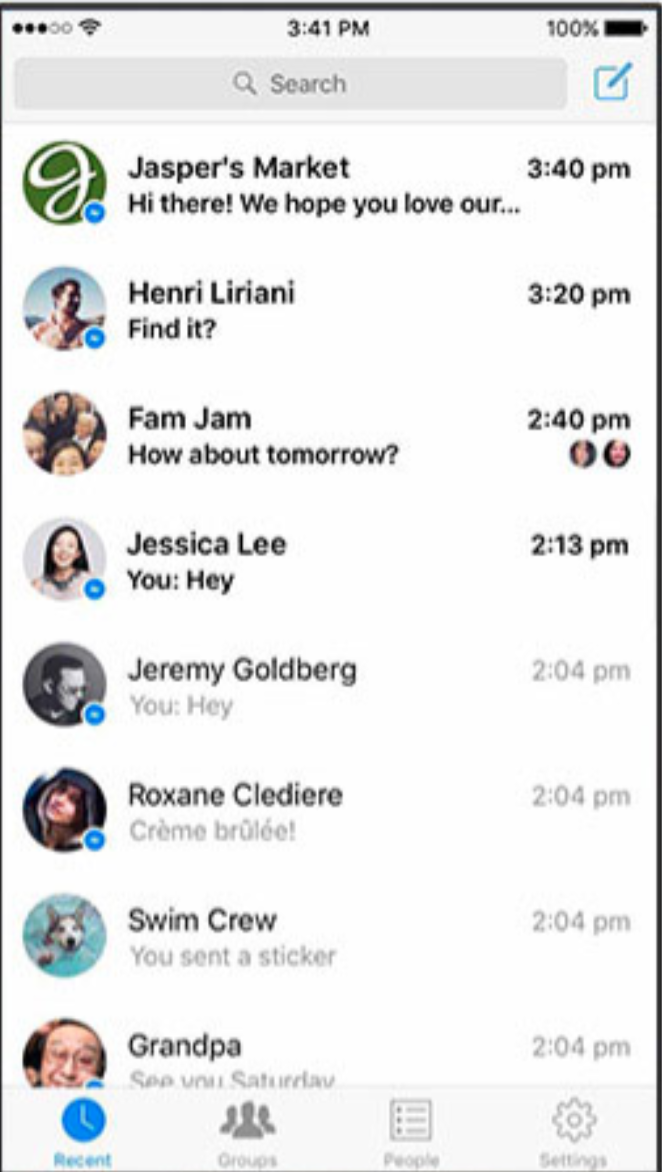Open Jeremy Goldberg's conversation
The width and height of the screenshot is (662, 1172).
[330, 687]
